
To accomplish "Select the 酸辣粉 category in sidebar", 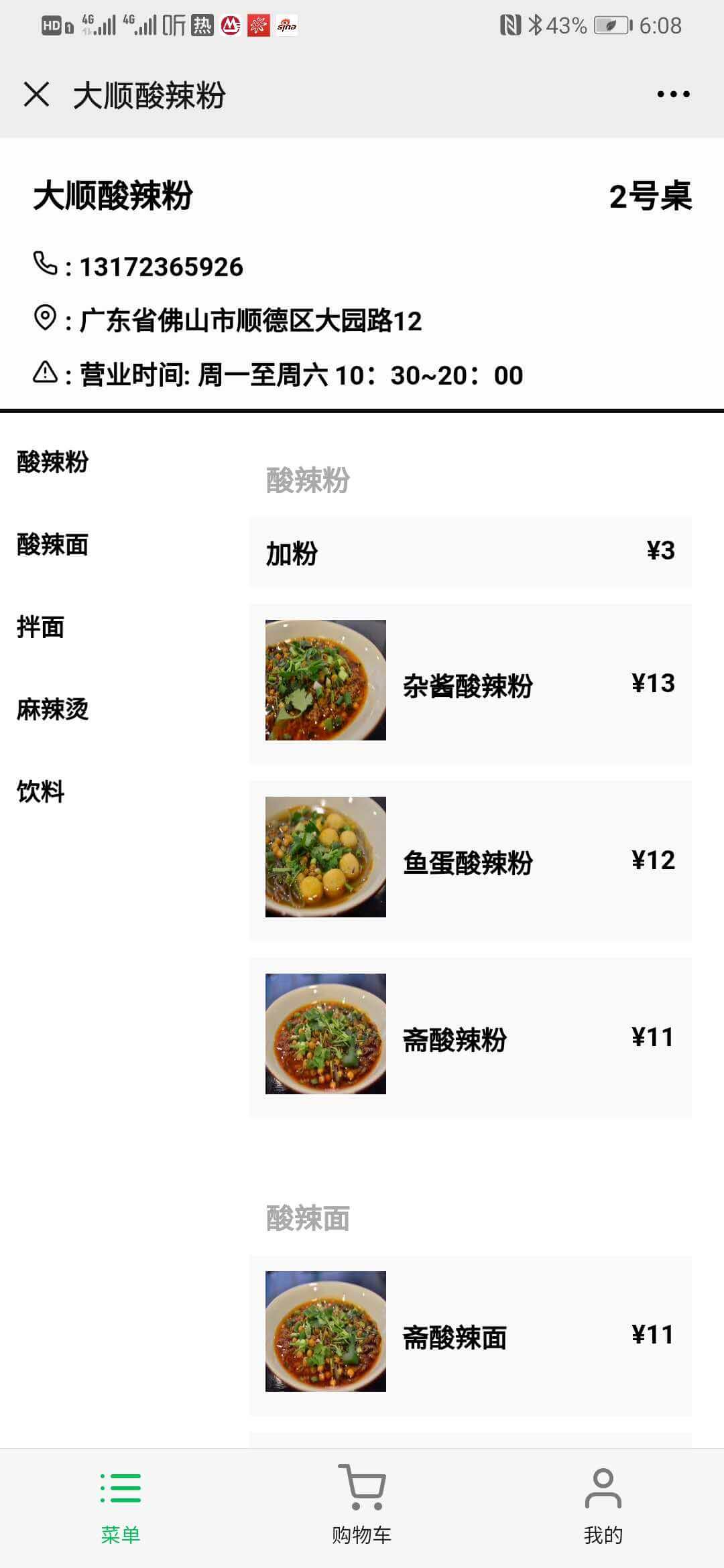I will coord(52,462).
